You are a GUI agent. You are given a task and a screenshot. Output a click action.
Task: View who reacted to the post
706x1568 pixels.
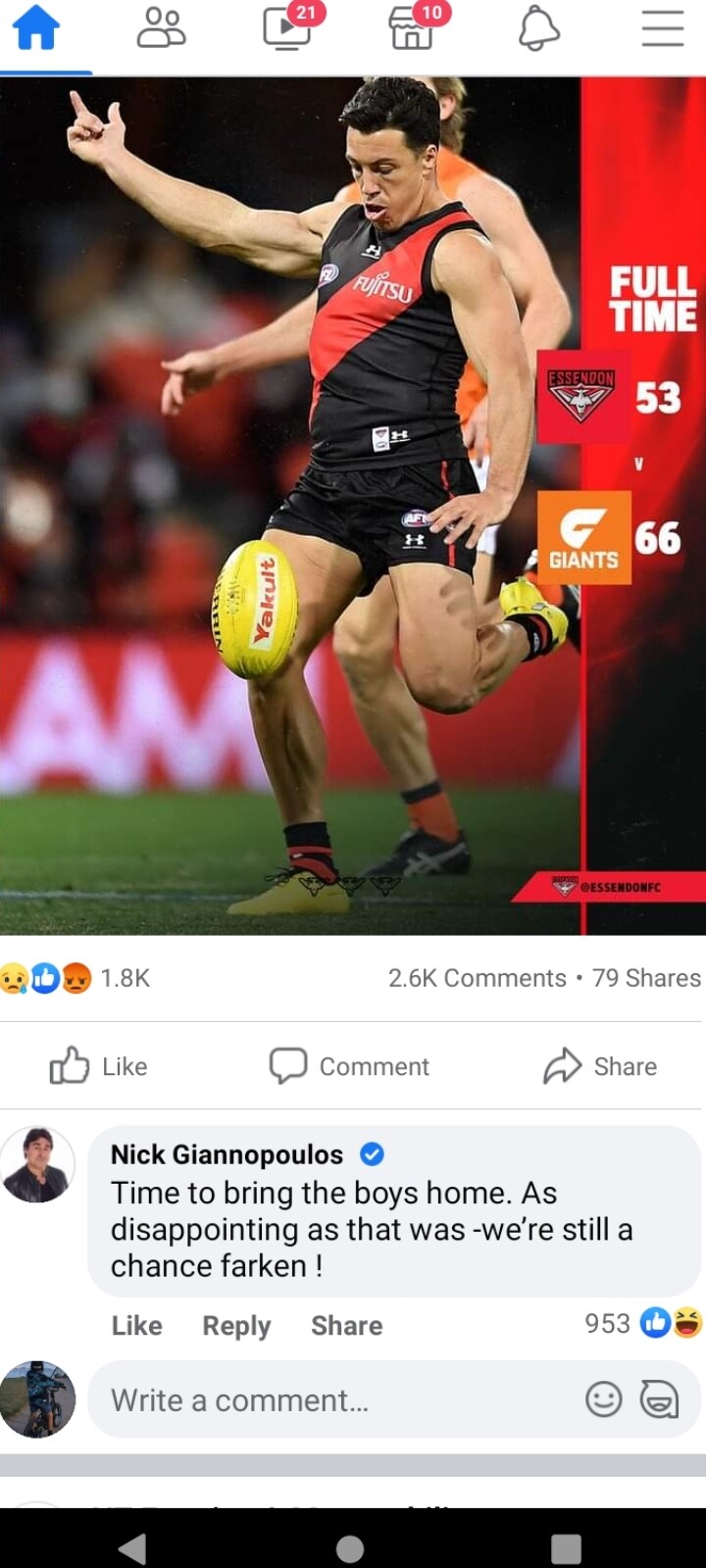(x=76, y=978)
